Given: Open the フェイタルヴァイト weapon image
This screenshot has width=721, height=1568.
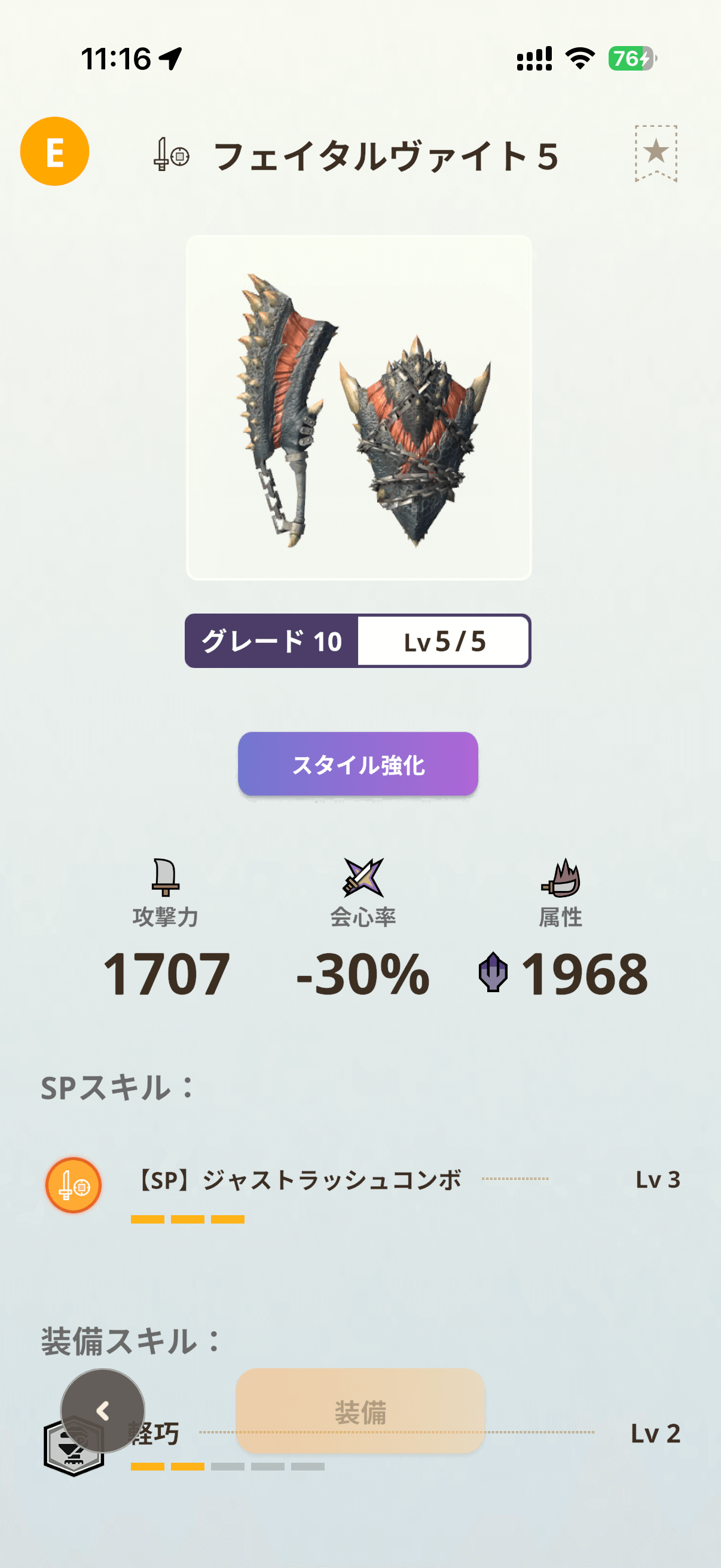Looking at the screenshot, I should click(359, 407).
